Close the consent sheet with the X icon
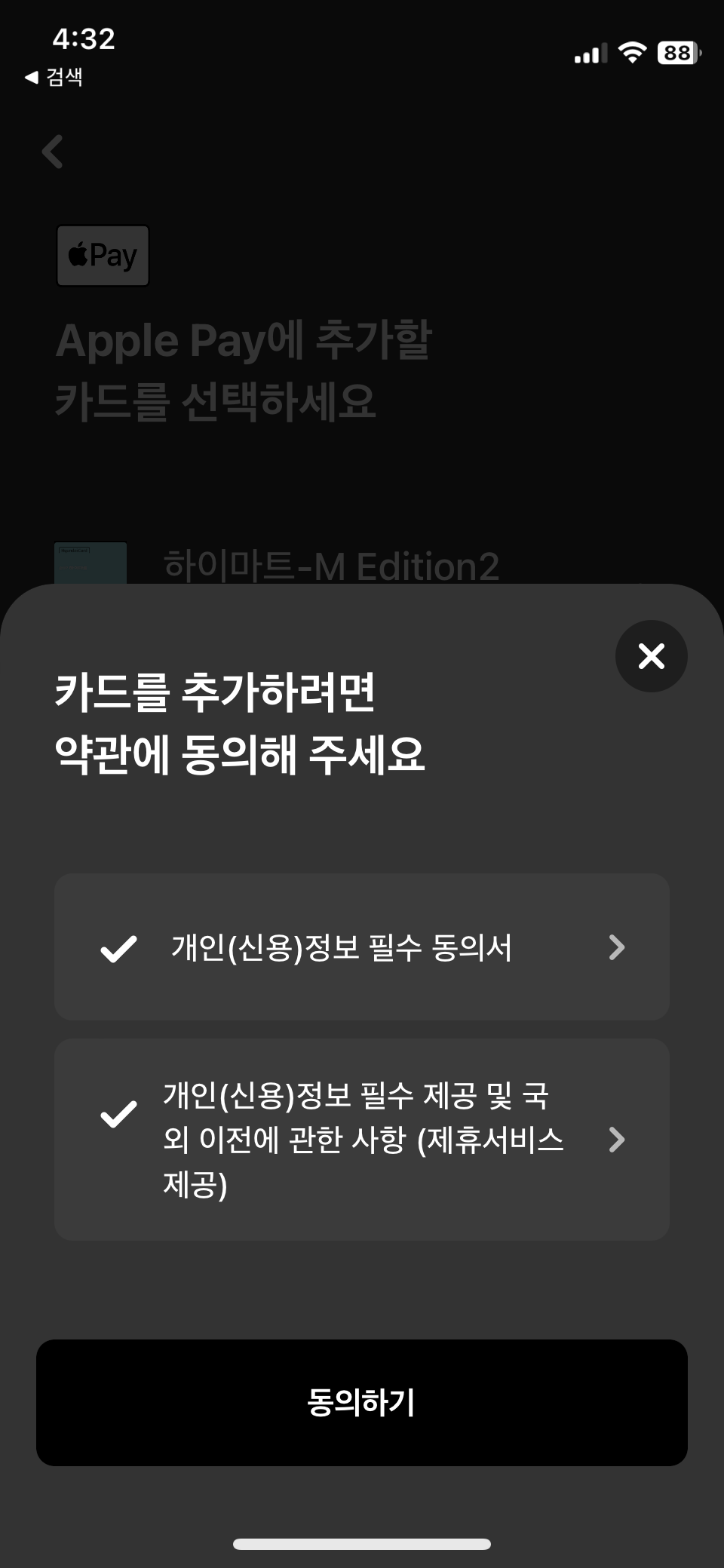The width and height of the screenshot is (724, 1568). (651, 656)
